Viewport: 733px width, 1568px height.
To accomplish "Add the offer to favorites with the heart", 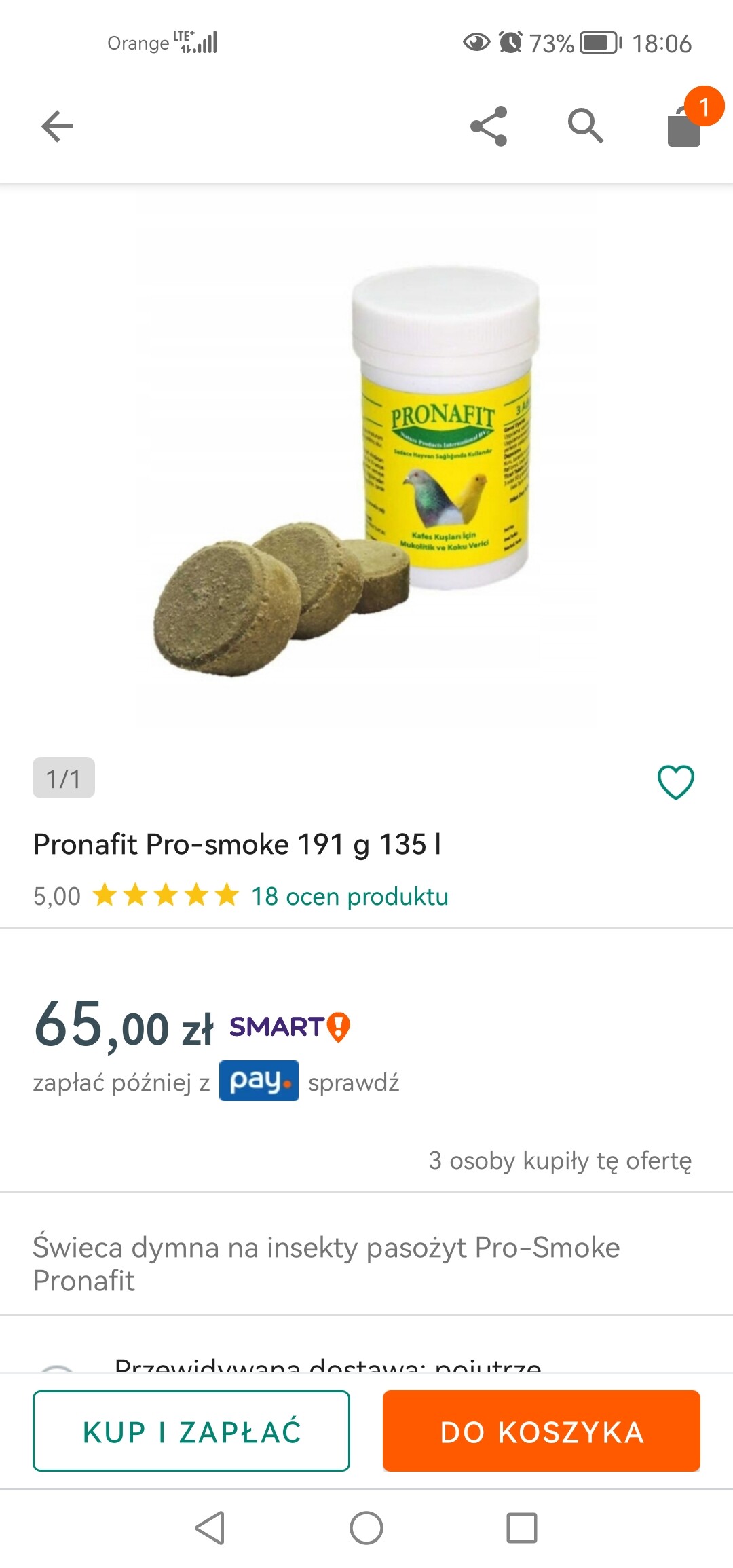I will pos(675,782).
